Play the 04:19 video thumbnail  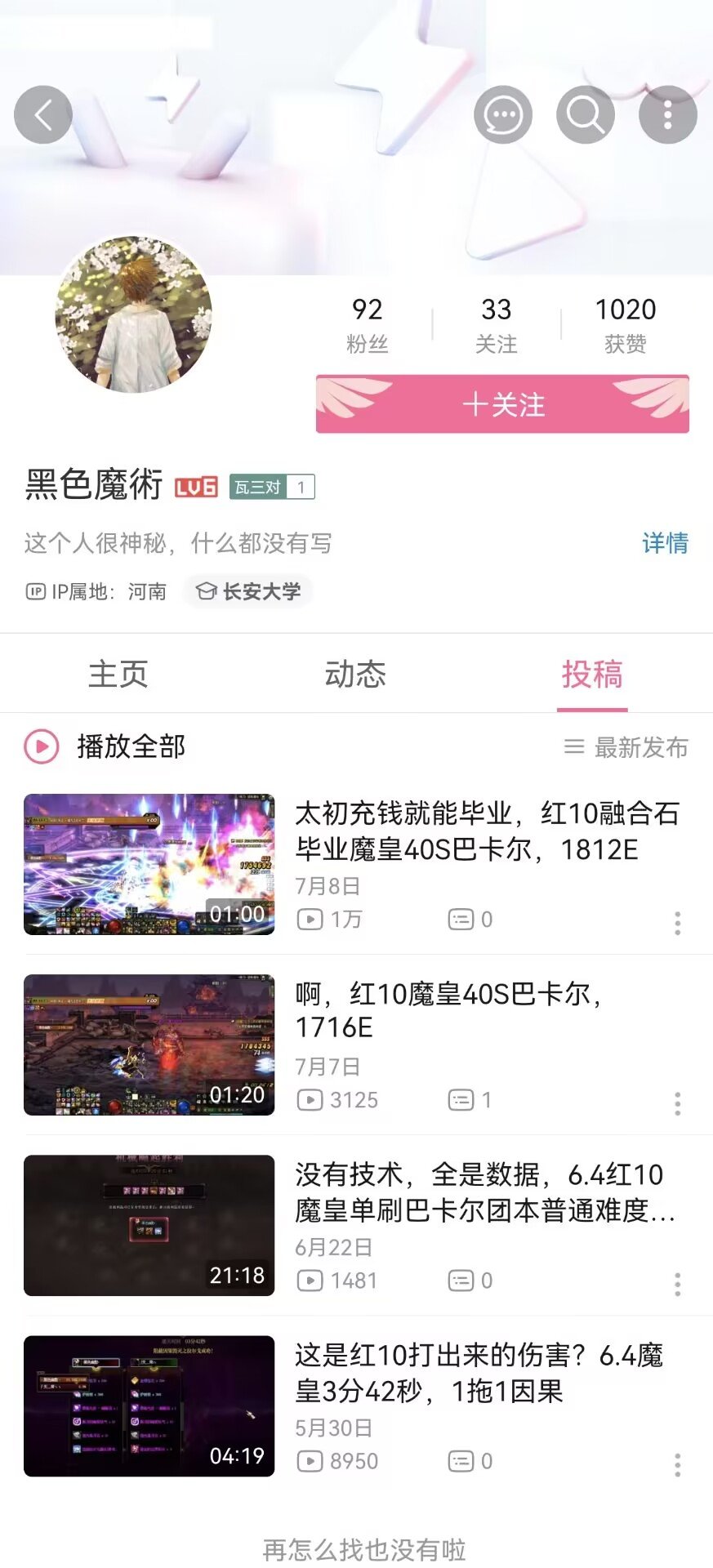point(149,1406)
